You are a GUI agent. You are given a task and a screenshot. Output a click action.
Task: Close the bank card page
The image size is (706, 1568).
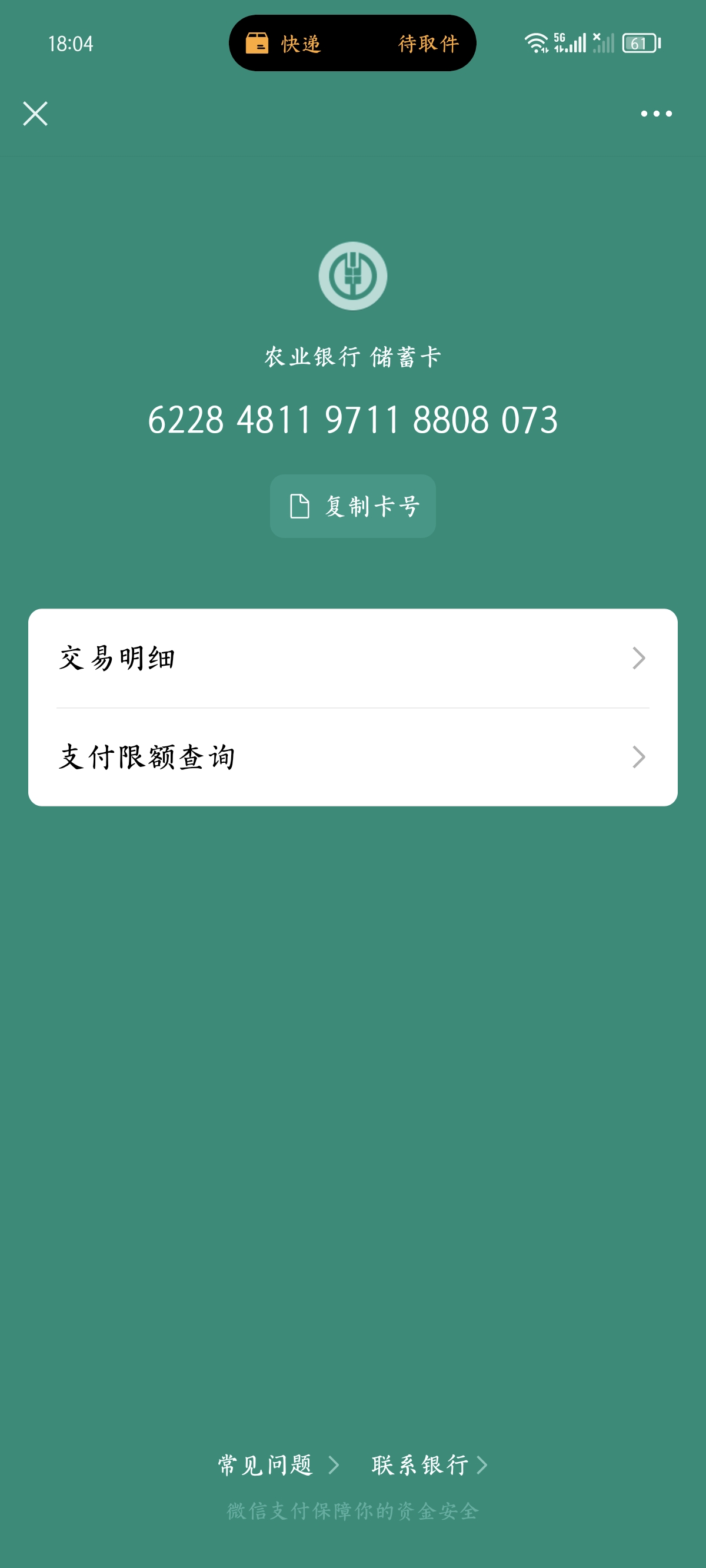(x=35, y=114)
